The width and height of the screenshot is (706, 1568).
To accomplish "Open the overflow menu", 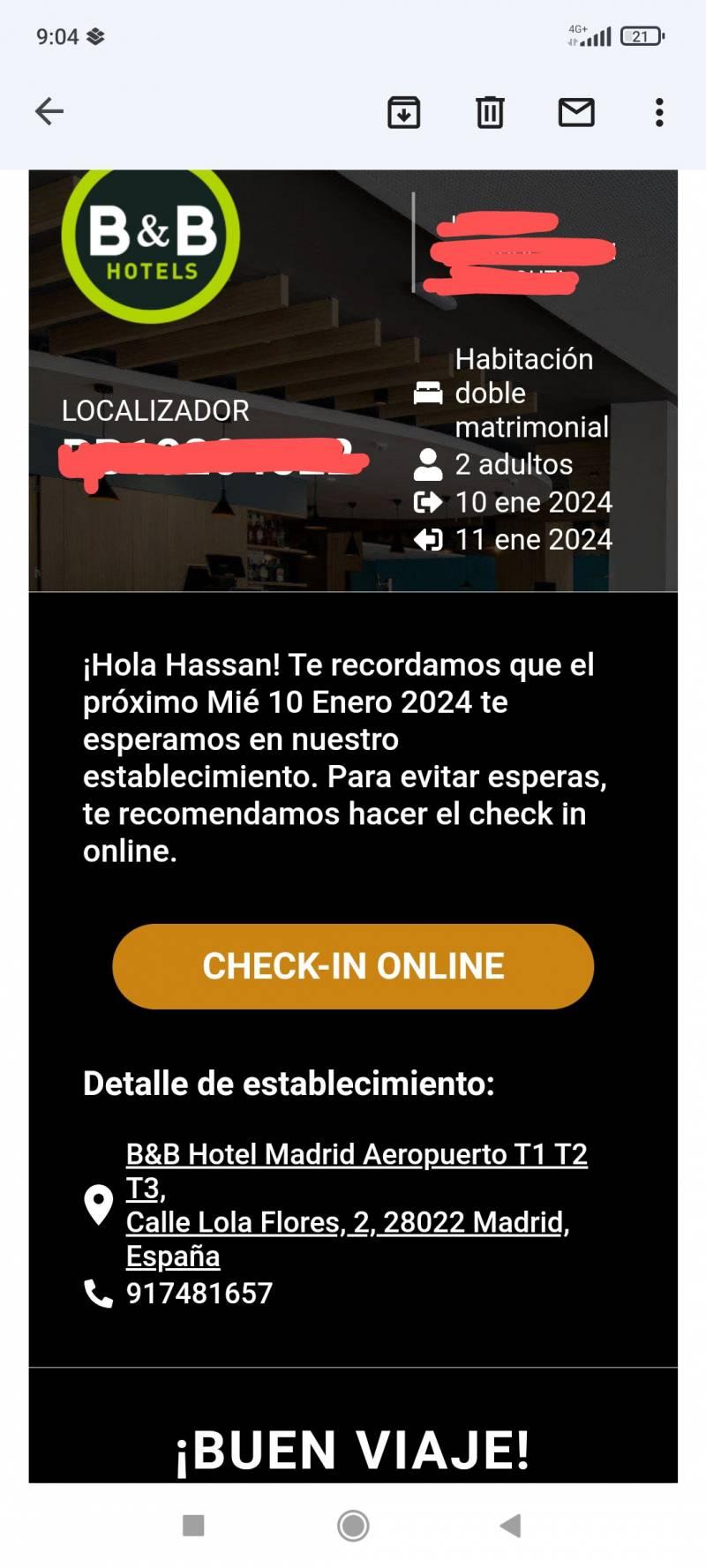I will [x=658, y=112].
